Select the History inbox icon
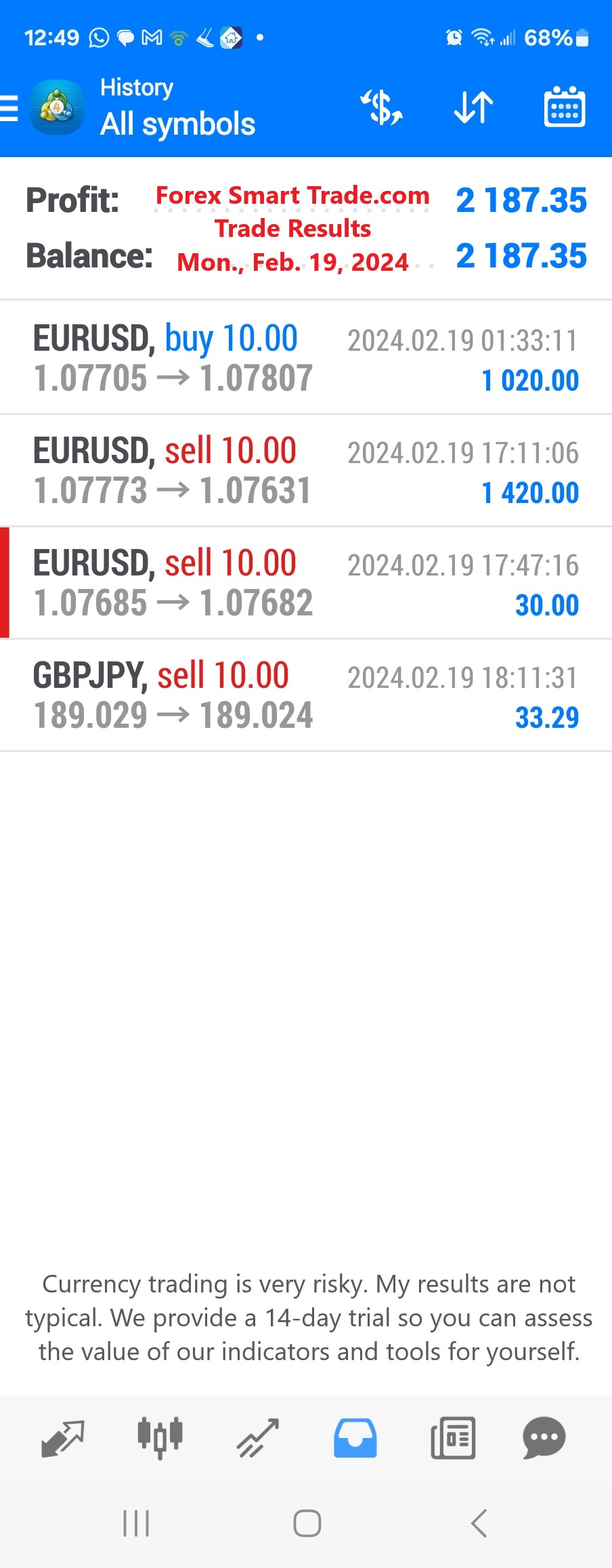The image size is (612, 1568). point(354,1439)
